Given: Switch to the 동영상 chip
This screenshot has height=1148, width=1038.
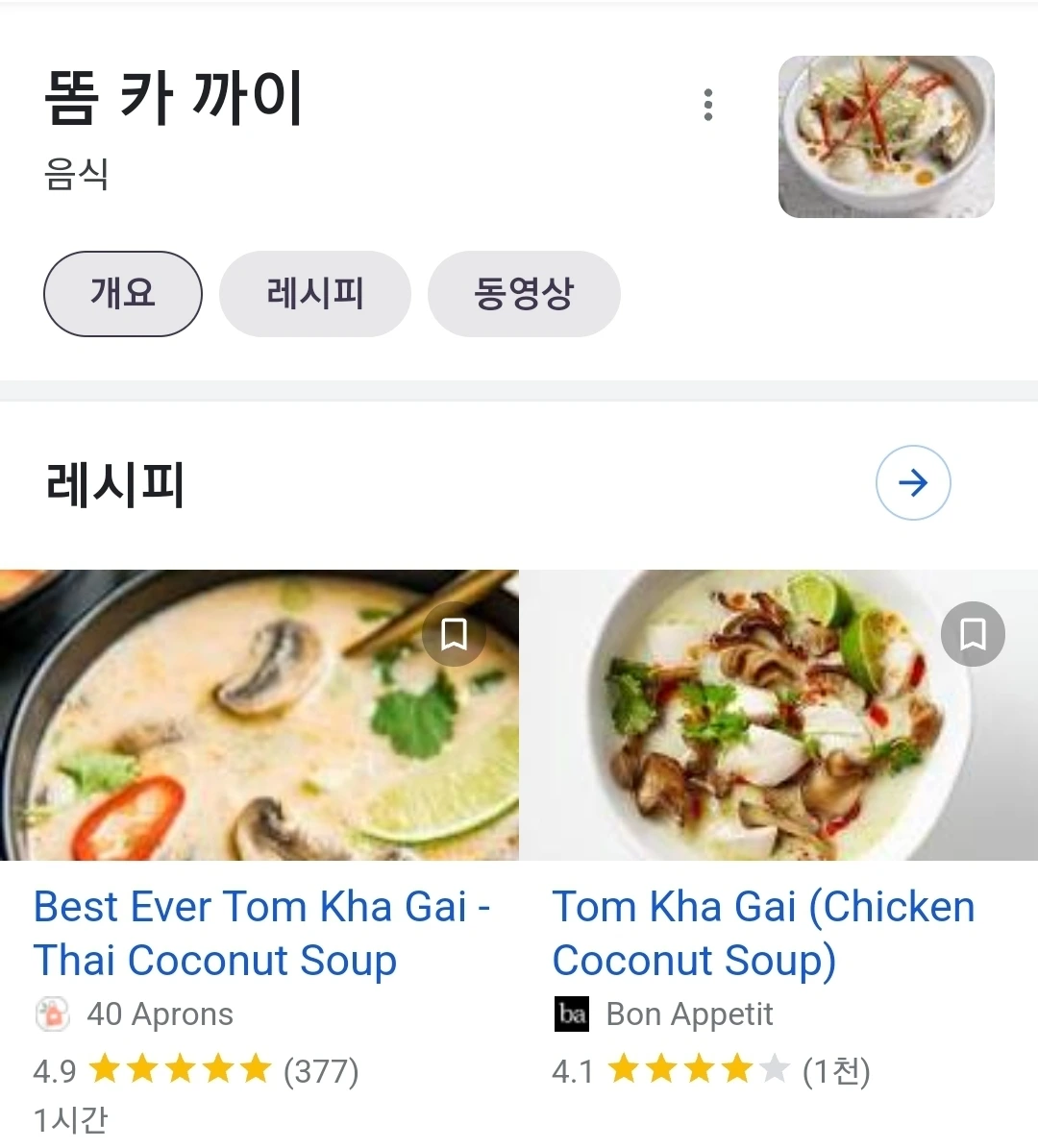Looking at the screenshot, I should tap(524, 294).
